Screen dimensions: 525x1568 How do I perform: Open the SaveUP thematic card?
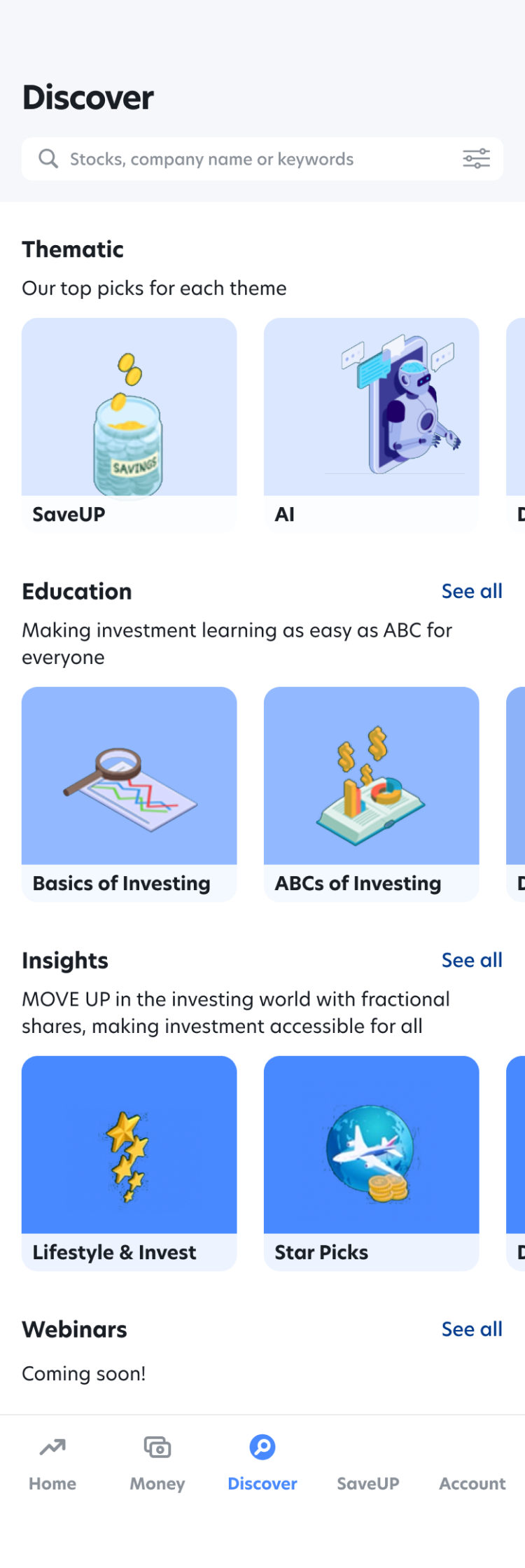129,424
